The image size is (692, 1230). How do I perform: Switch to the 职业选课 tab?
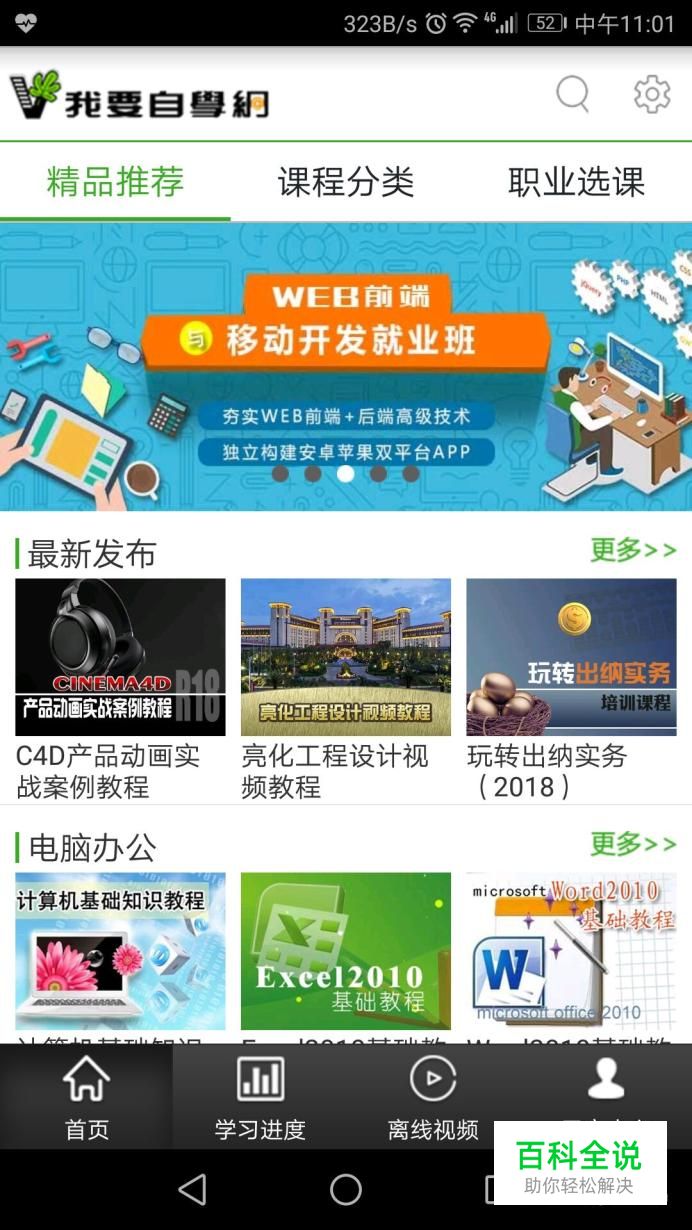coord(576,182)
